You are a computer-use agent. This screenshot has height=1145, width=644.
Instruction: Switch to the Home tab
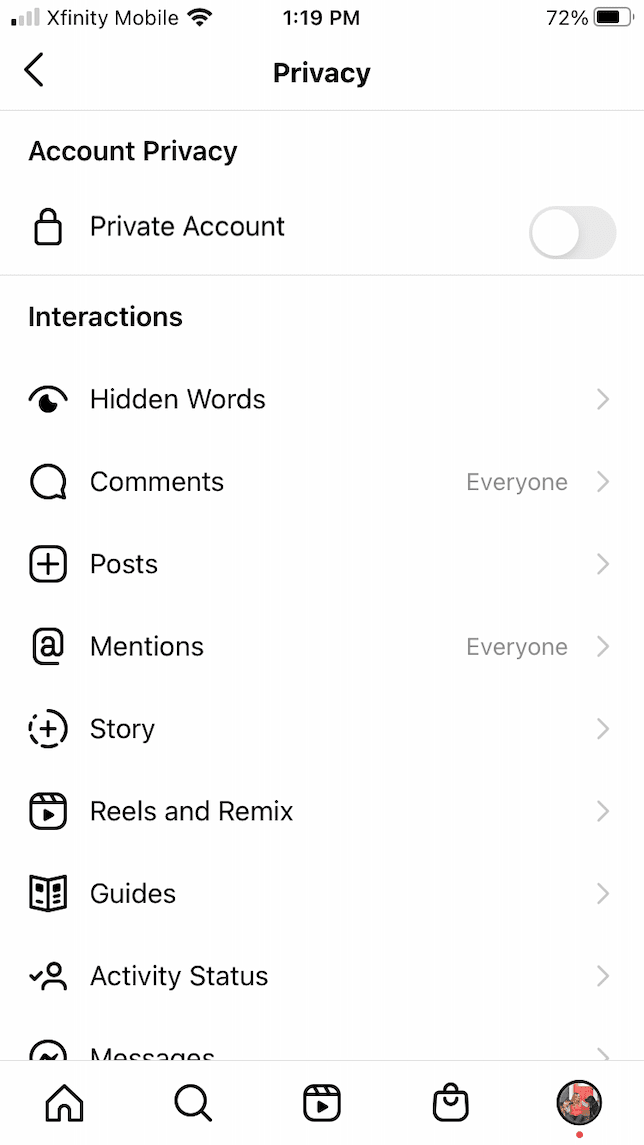(65, 1104)
